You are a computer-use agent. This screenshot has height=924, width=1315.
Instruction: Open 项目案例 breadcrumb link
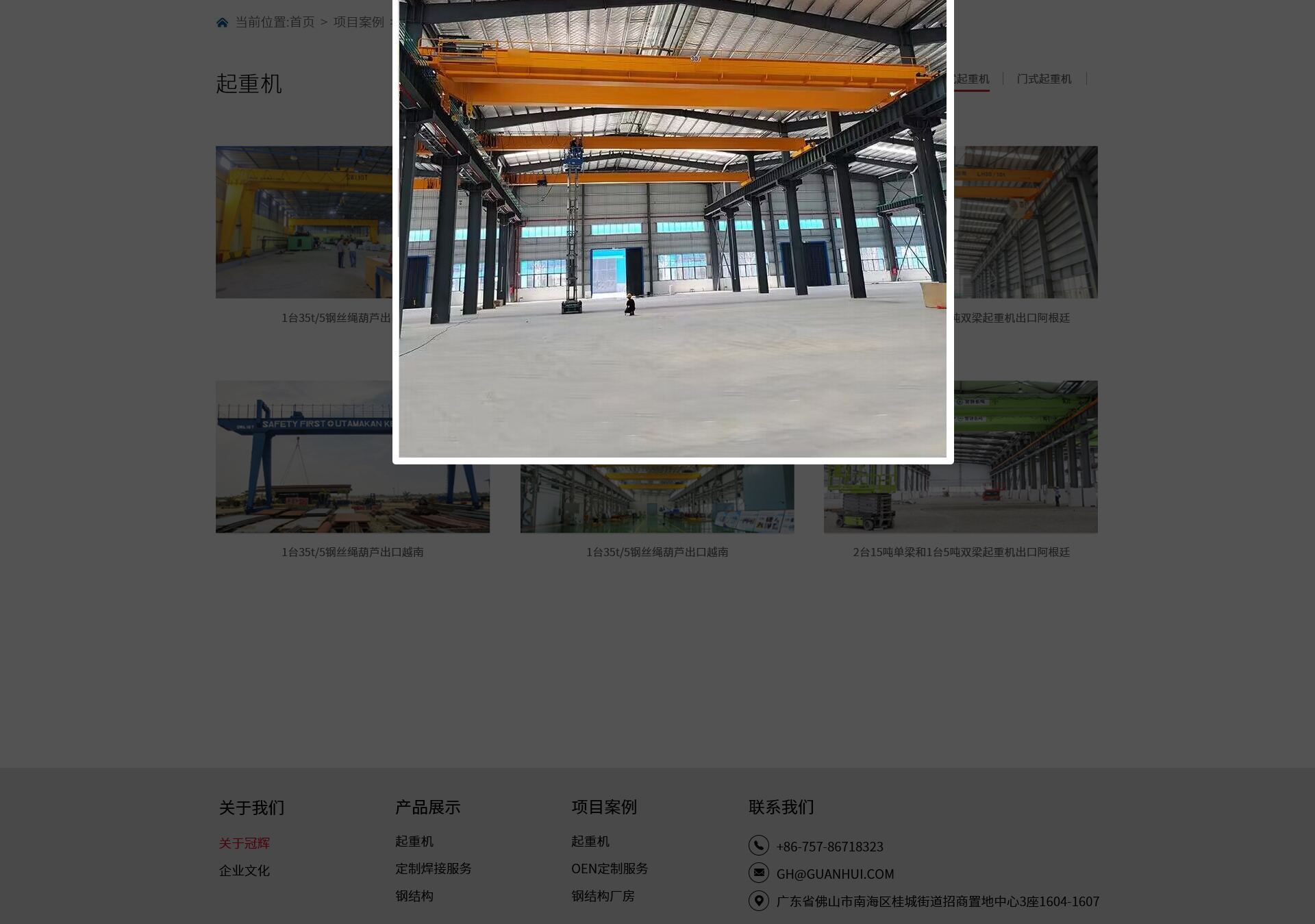pos(358,22)
